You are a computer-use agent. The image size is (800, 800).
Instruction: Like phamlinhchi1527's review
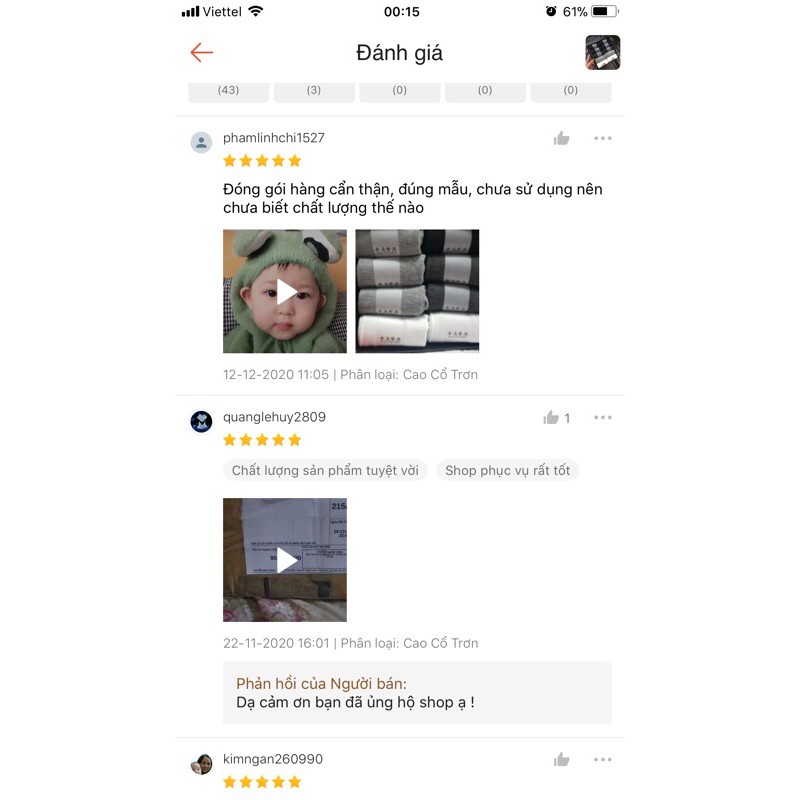[x=561, y=138]
